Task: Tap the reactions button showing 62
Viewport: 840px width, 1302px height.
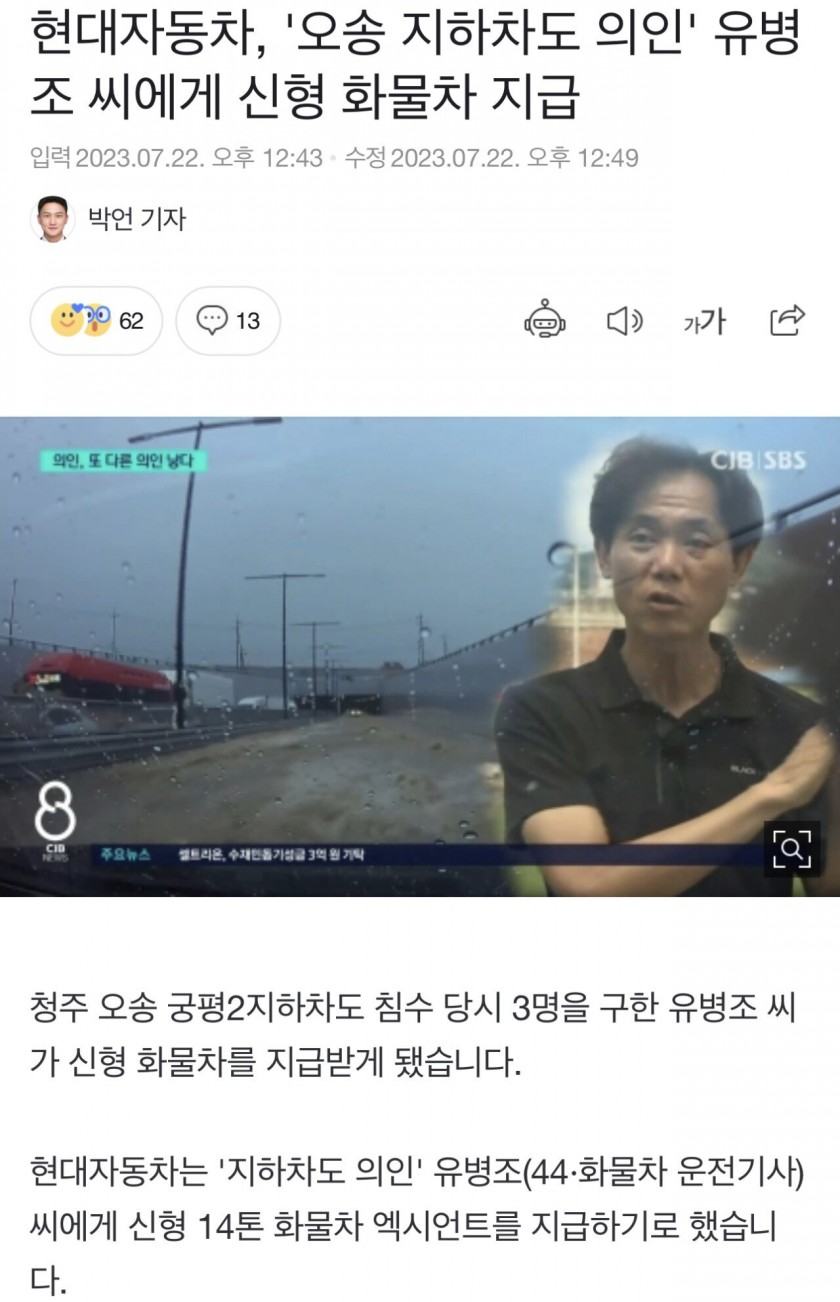Action: (97, 321)
